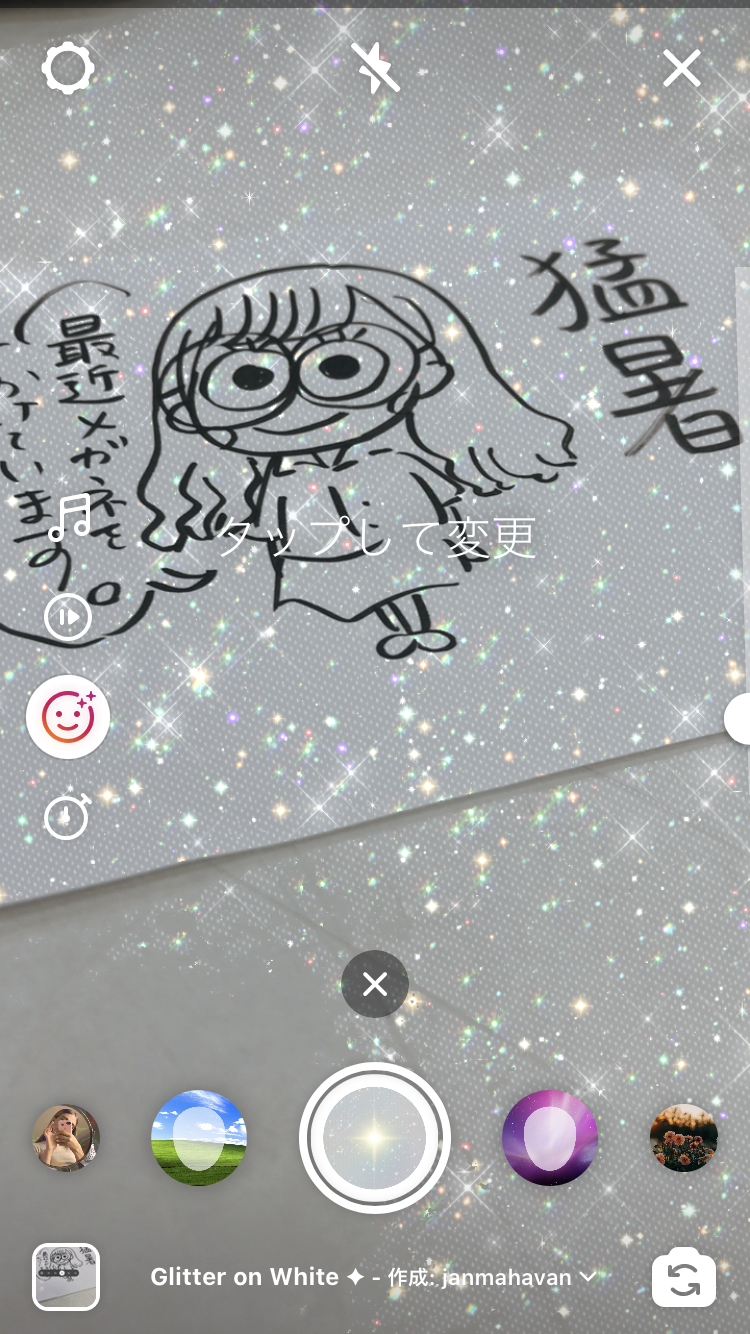Image resolution: width=750 pixels, height=1334 pixels.
Task: Toggle the flash icon
Action: [375, 69]
